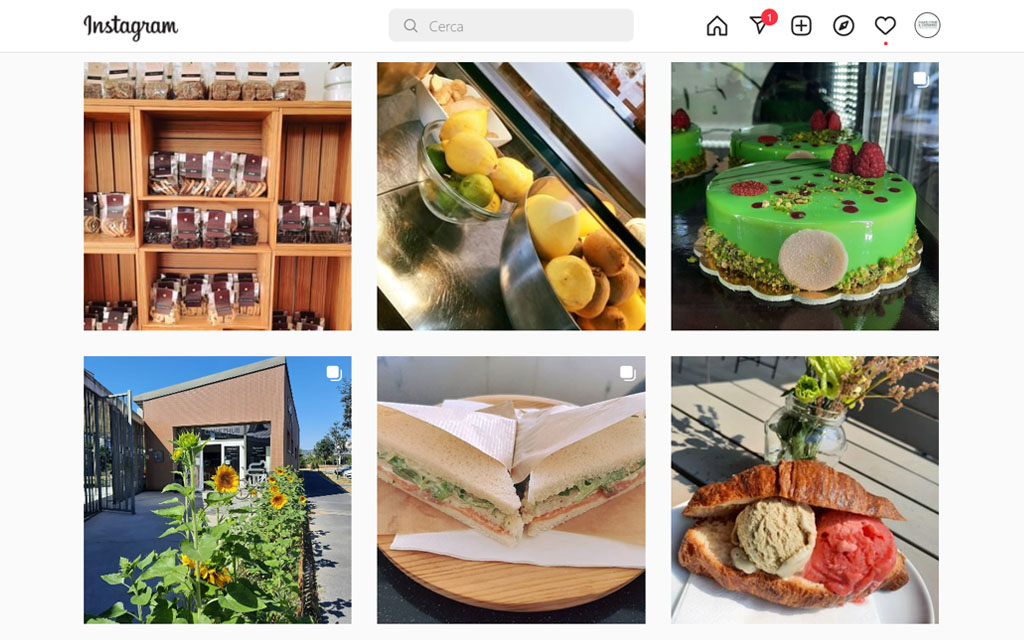Open the gelato-filled croissant post
The width and height of the screenshot is (1024, 640).
click(804, 490)
